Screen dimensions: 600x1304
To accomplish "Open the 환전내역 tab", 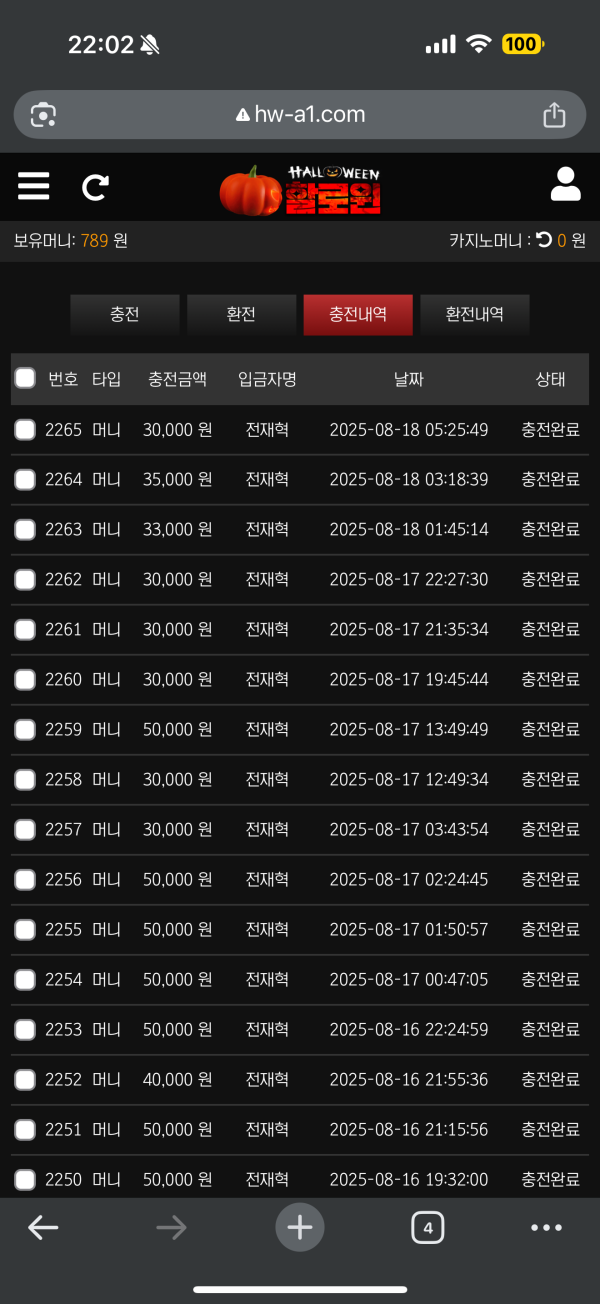I will (475, 314).
